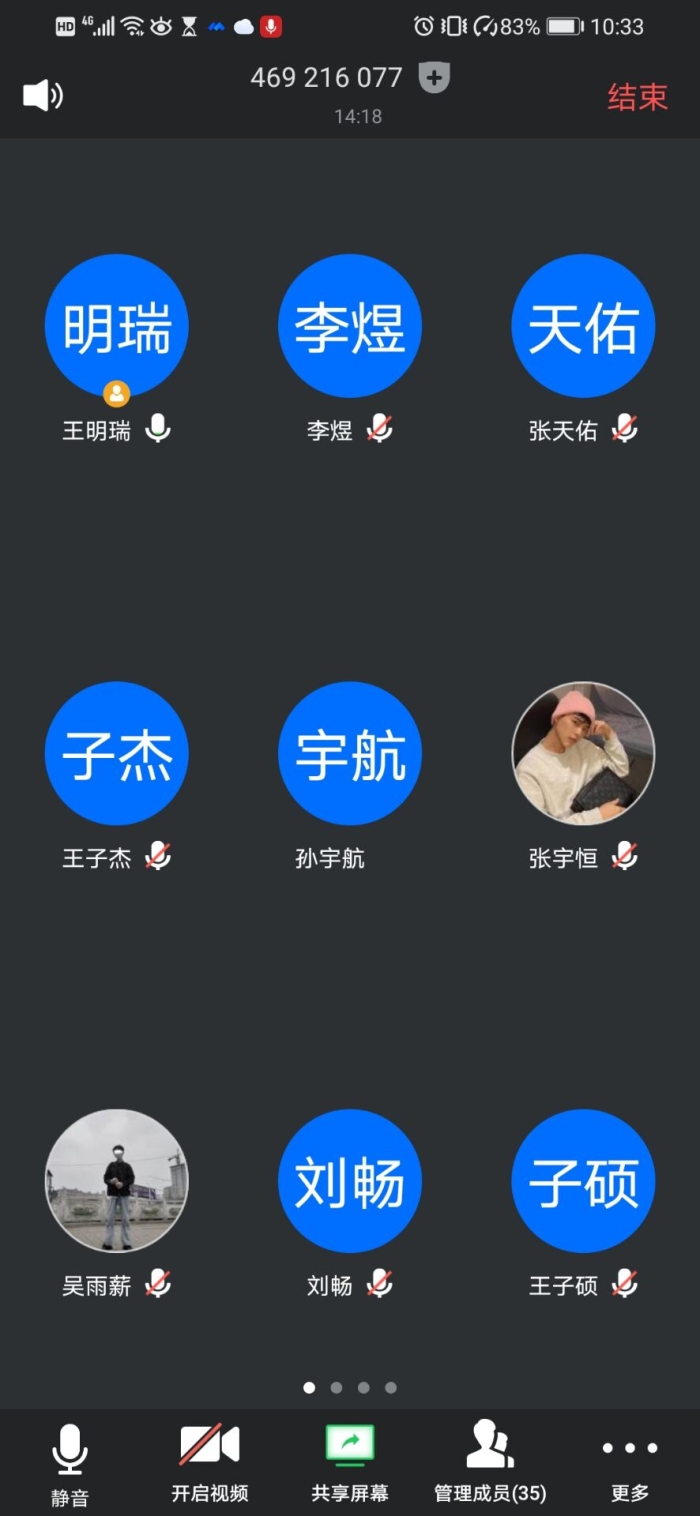Open 王子杰's participant tile
Screen dimensions: 700x1516
117,753
